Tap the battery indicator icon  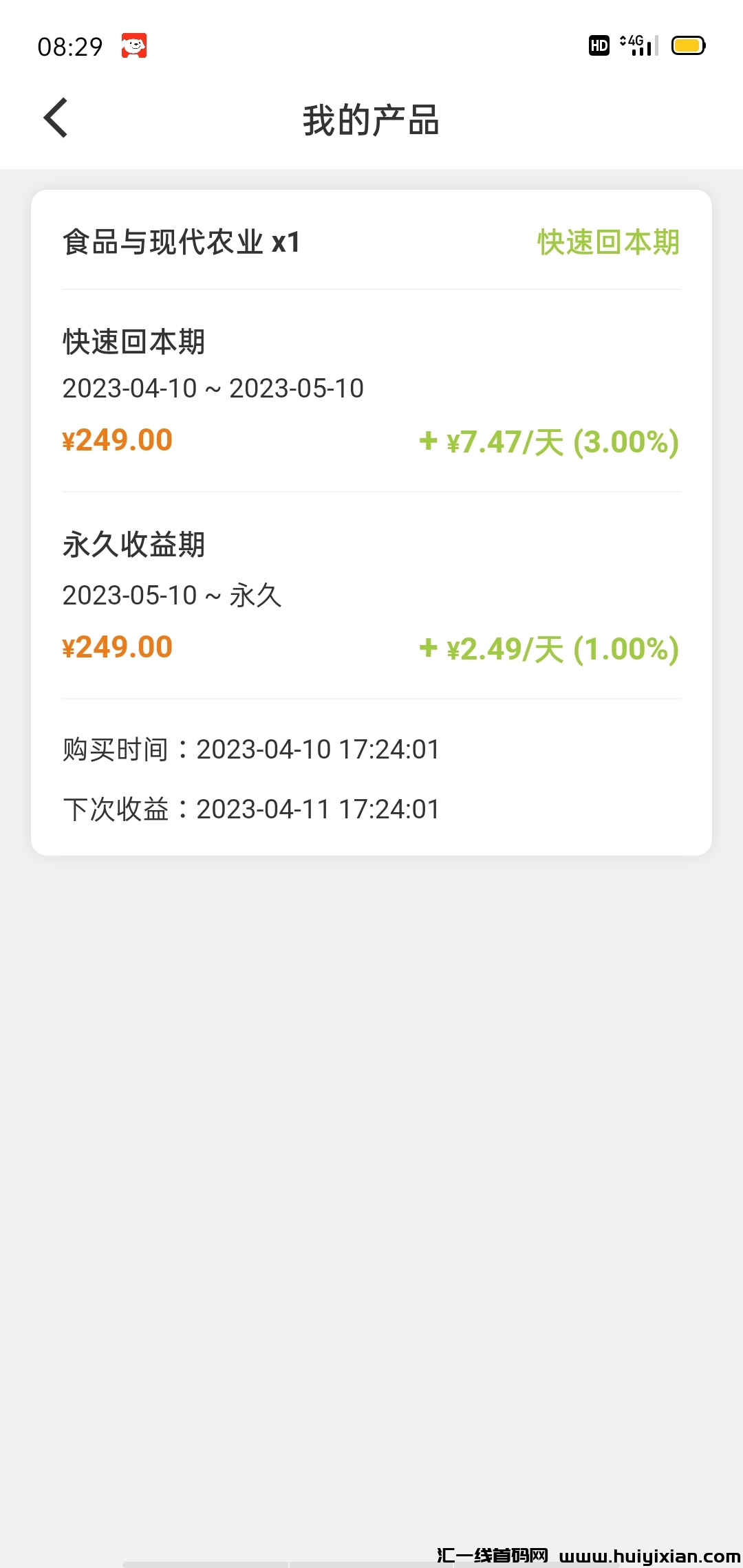[689, 46]
